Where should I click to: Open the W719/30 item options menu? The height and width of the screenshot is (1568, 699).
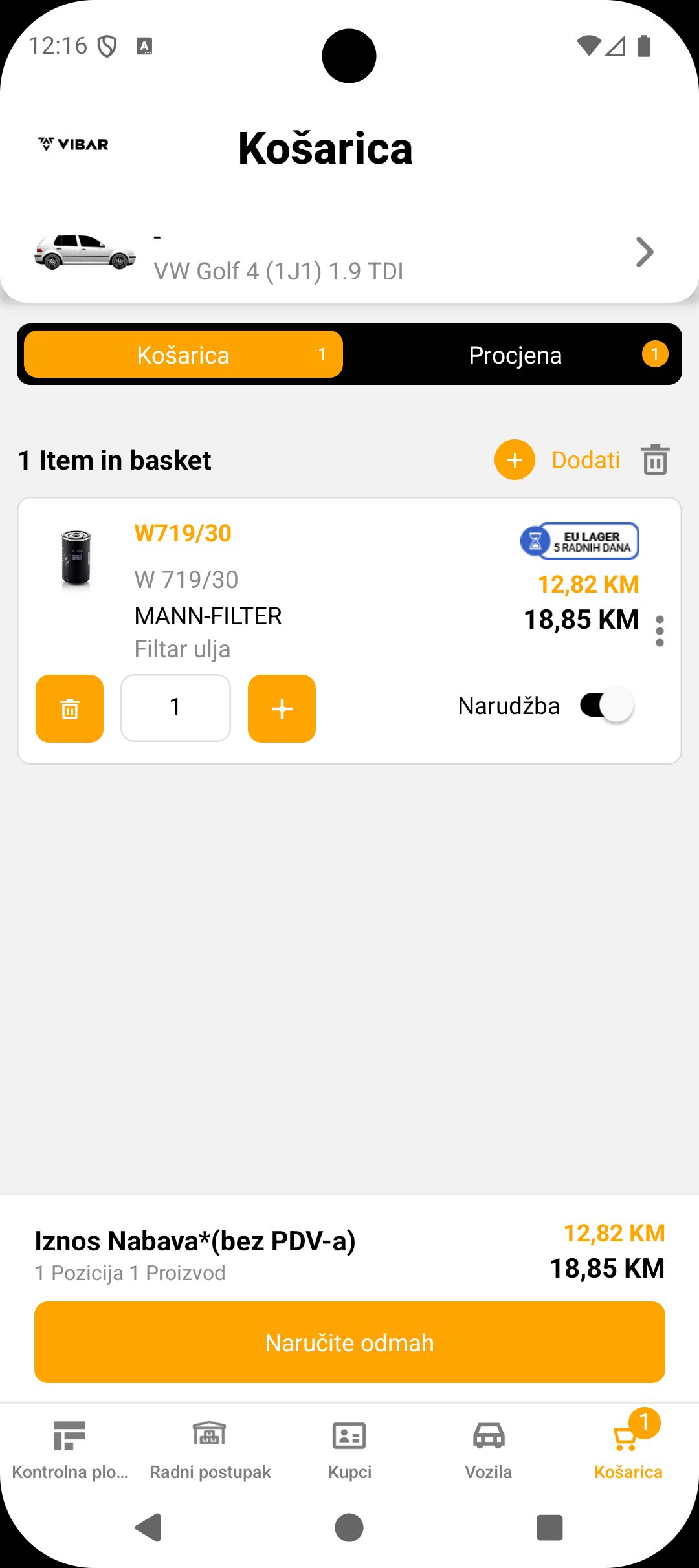[660, 631]
